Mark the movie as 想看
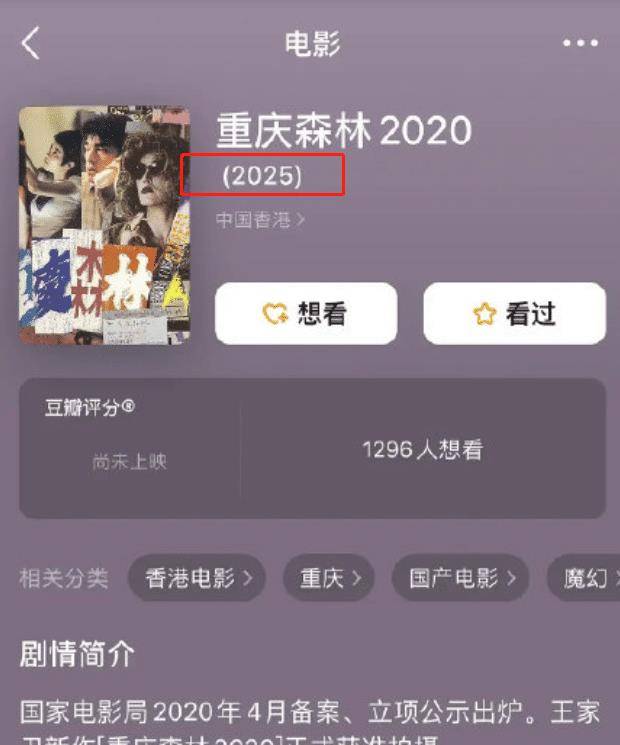This screenshot has width=620, height=745. [x=306, y=314]
